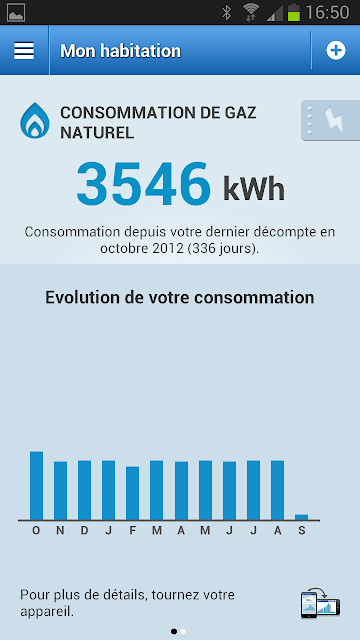Tap the plus icon to add
360x640 pixels.
(336, 51)
